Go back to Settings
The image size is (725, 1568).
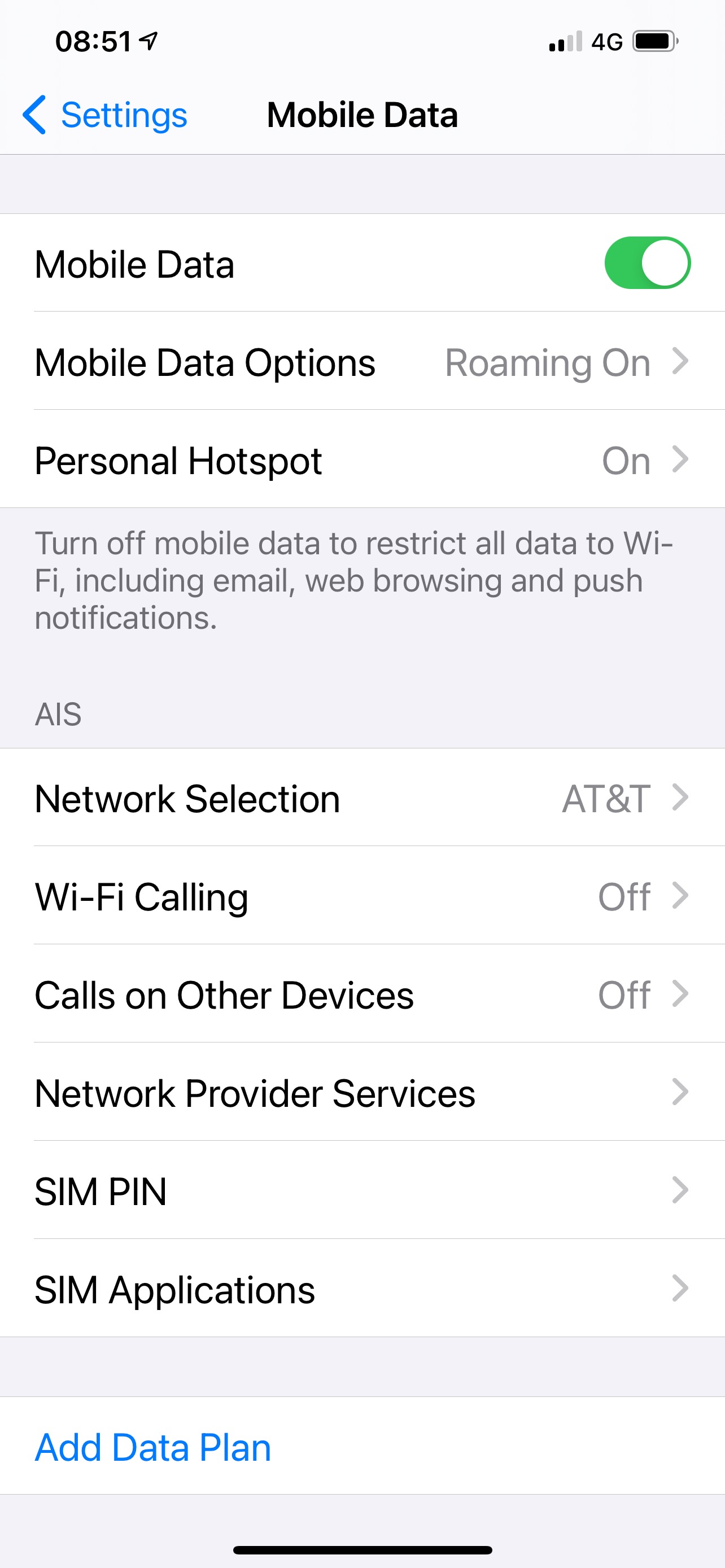tap(104, 115)
